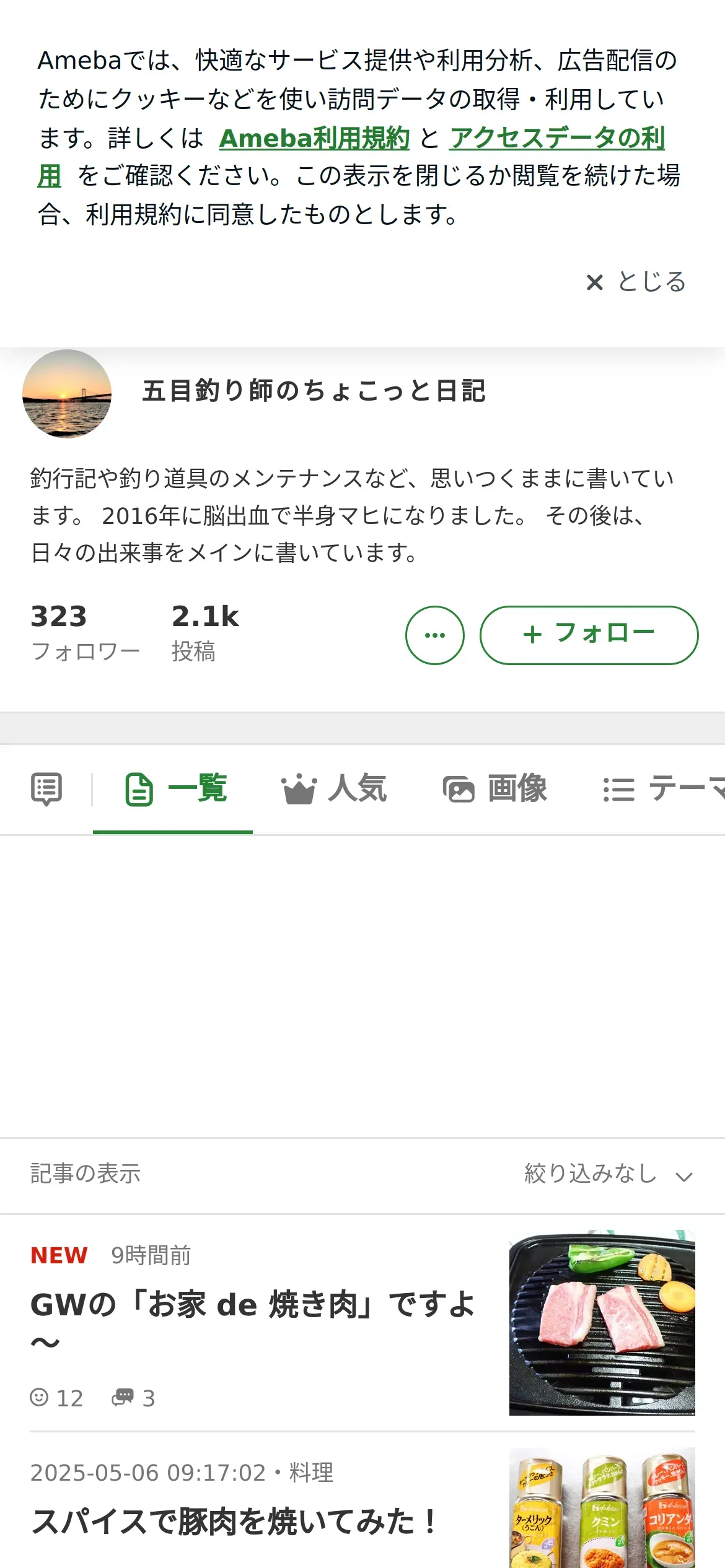Switch to the article feed icon tab

coord(46,789)
